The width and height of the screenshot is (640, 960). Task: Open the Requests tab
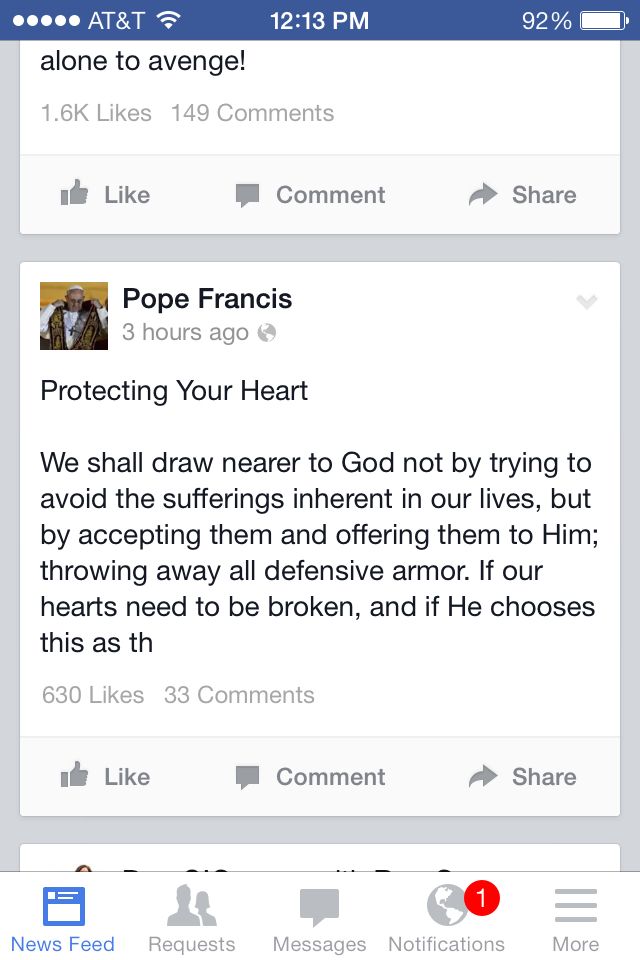coord(191,920)
